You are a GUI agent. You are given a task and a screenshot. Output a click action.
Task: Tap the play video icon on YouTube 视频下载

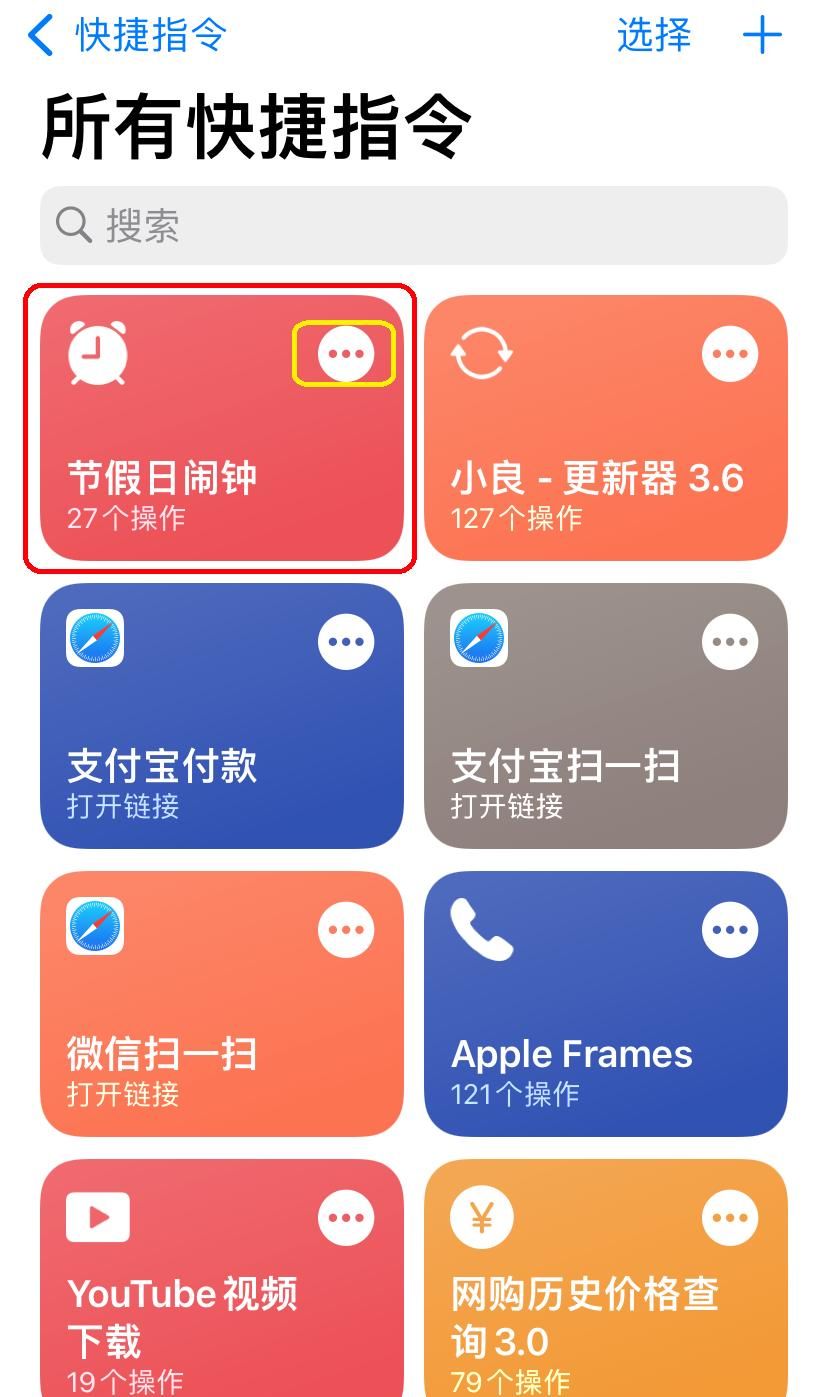[96, 1216]
